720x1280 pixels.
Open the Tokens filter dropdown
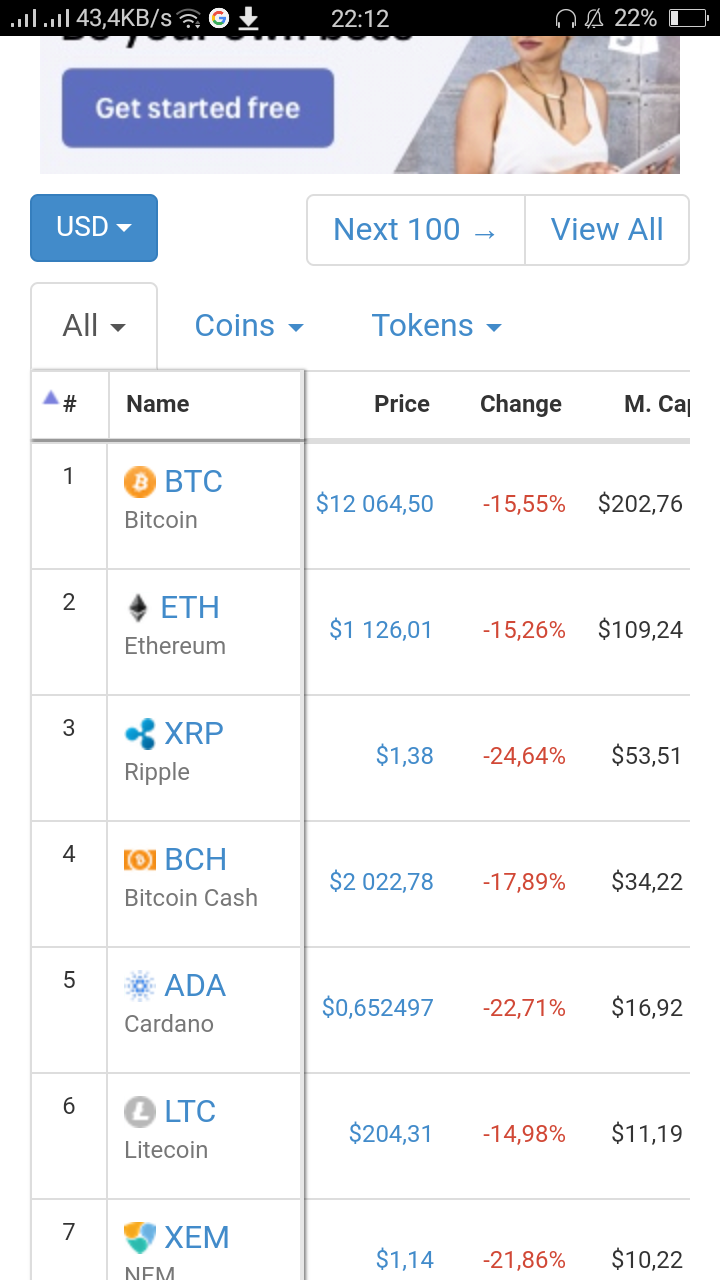pos(436,325)
